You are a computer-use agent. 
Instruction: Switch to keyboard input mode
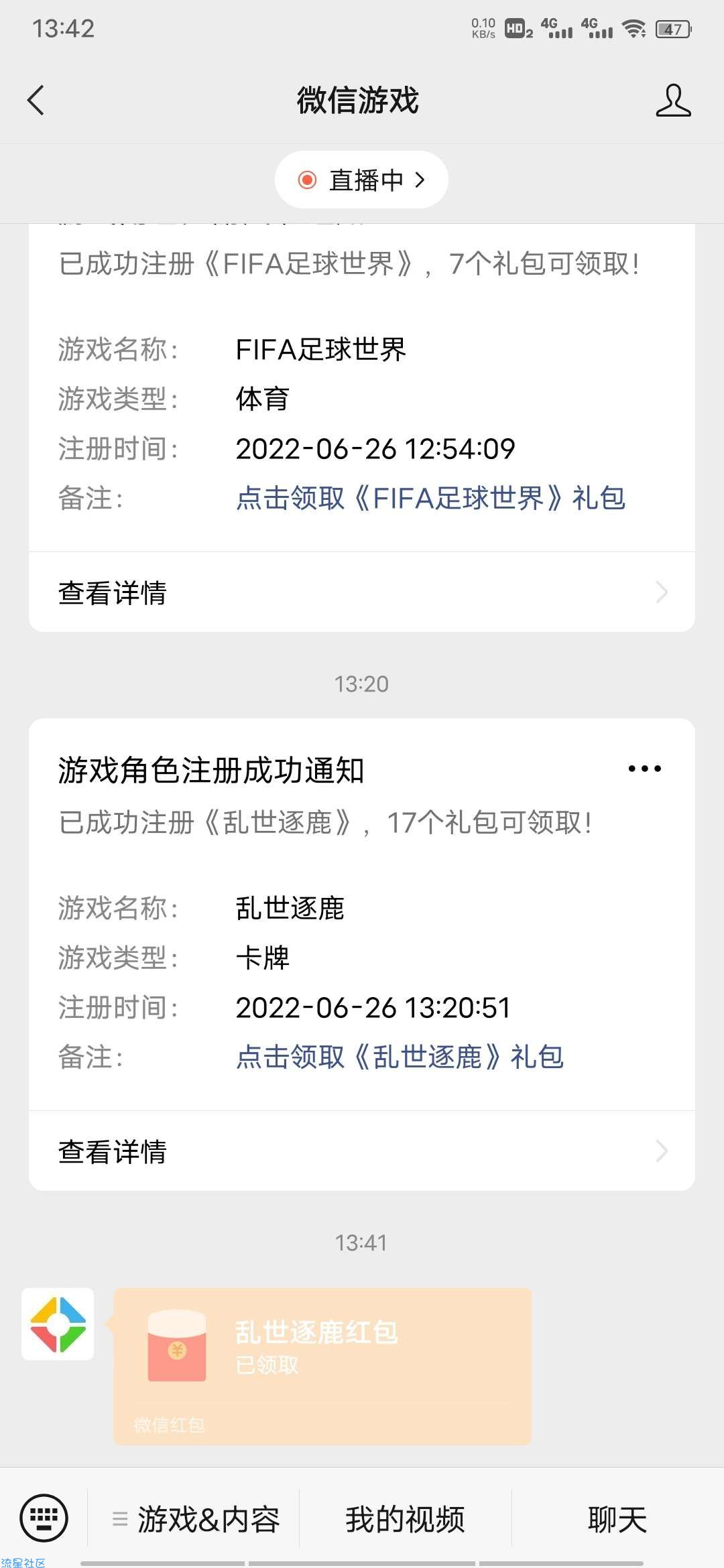pos(44,1518)
